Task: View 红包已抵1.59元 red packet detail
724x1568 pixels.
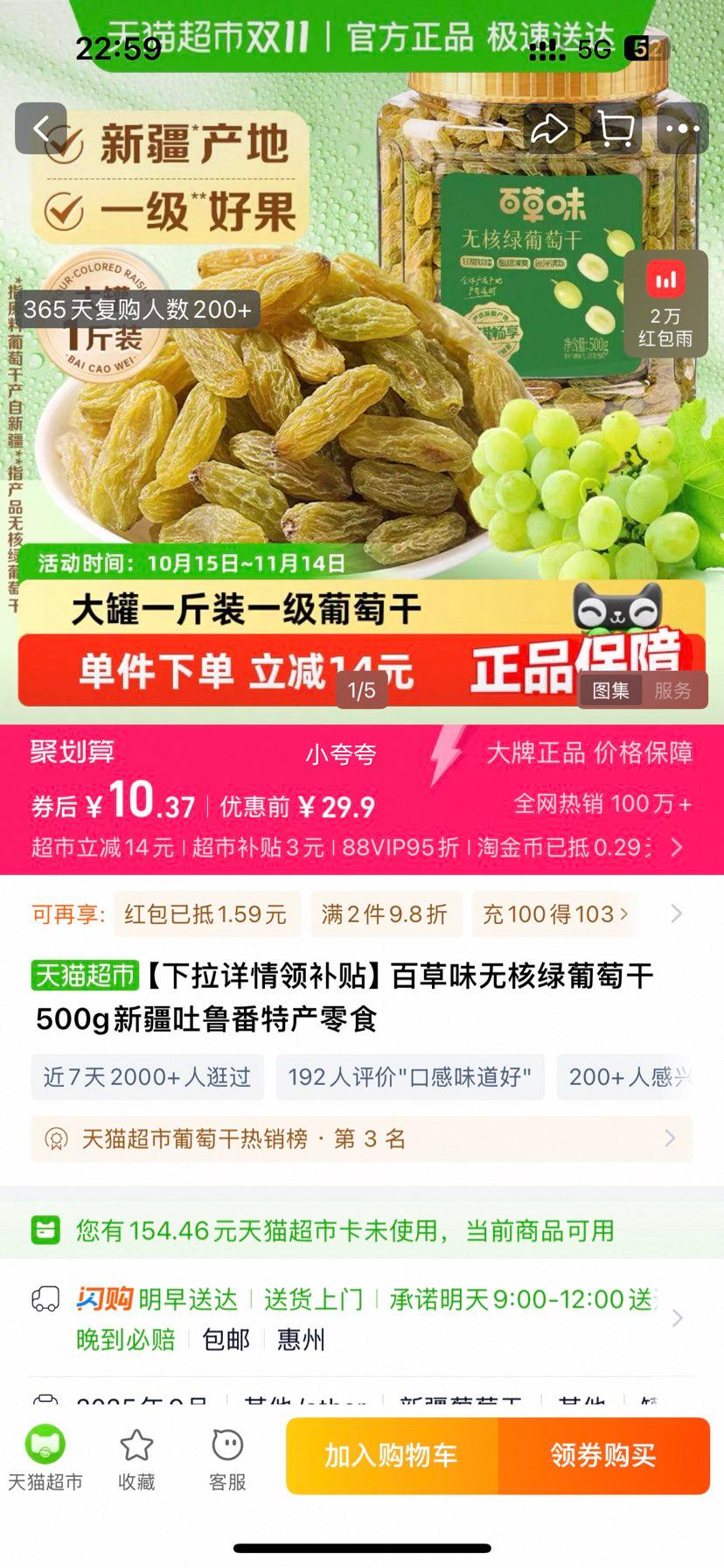Action: point(205,914)
